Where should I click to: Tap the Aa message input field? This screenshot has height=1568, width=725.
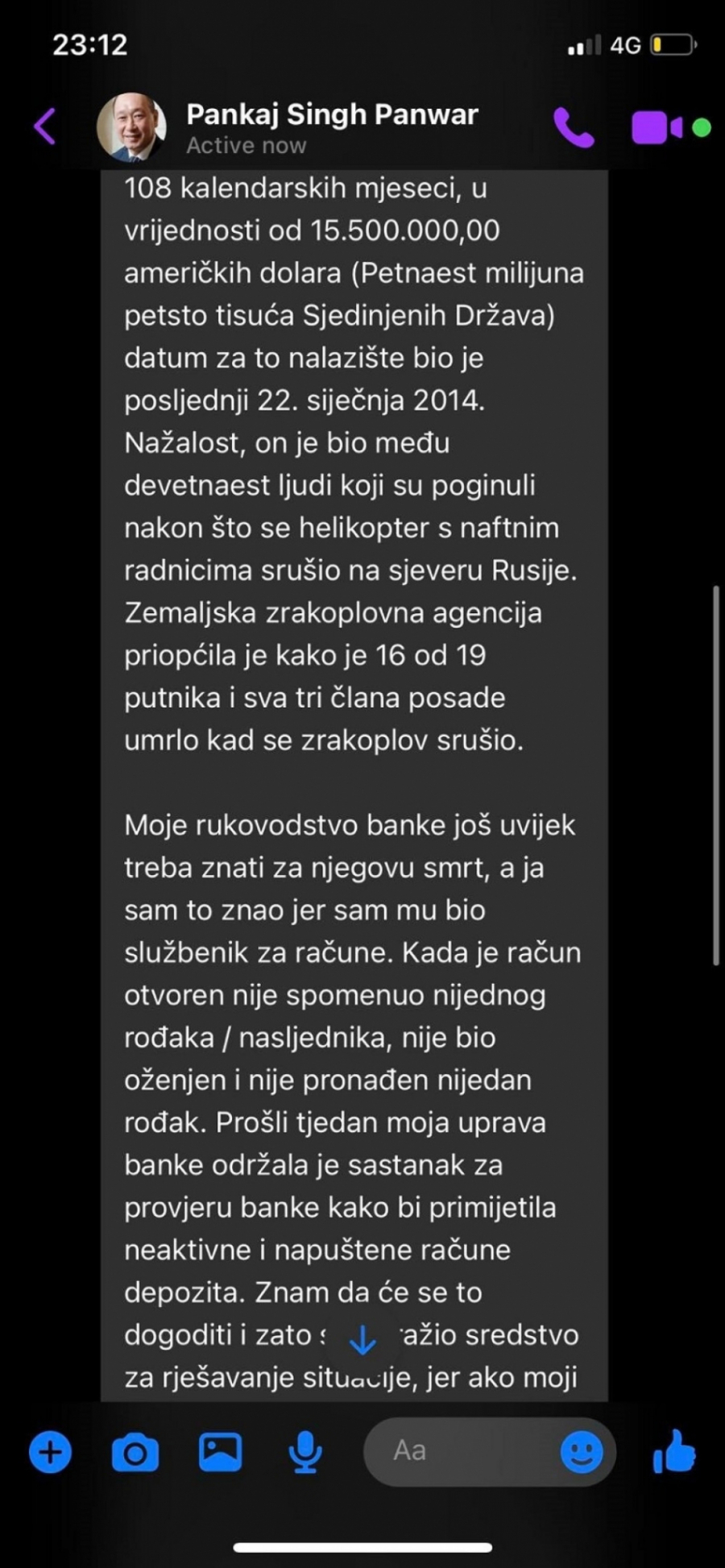(459, 1452)
